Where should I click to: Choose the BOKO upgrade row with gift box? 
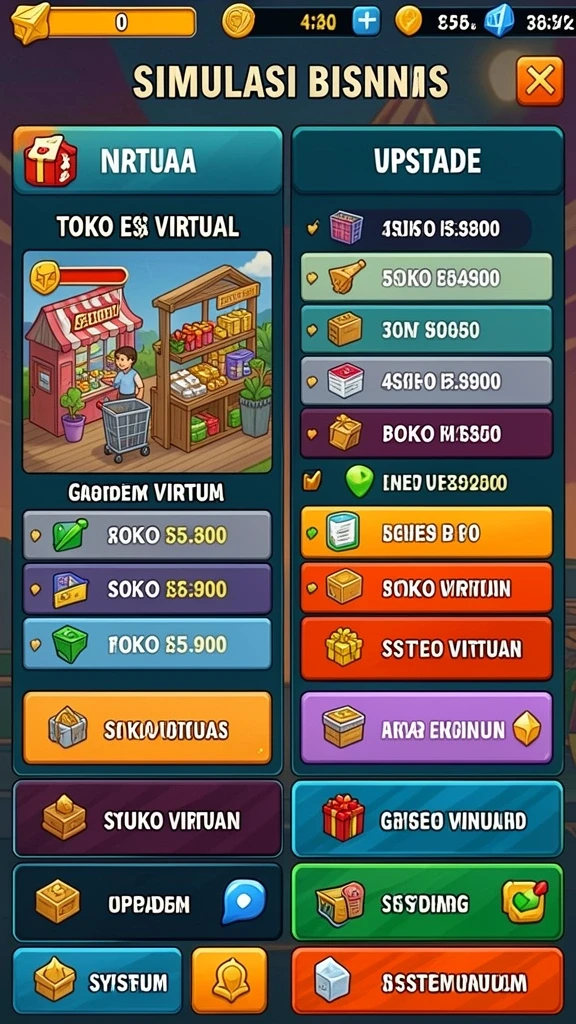click(426, 433)
